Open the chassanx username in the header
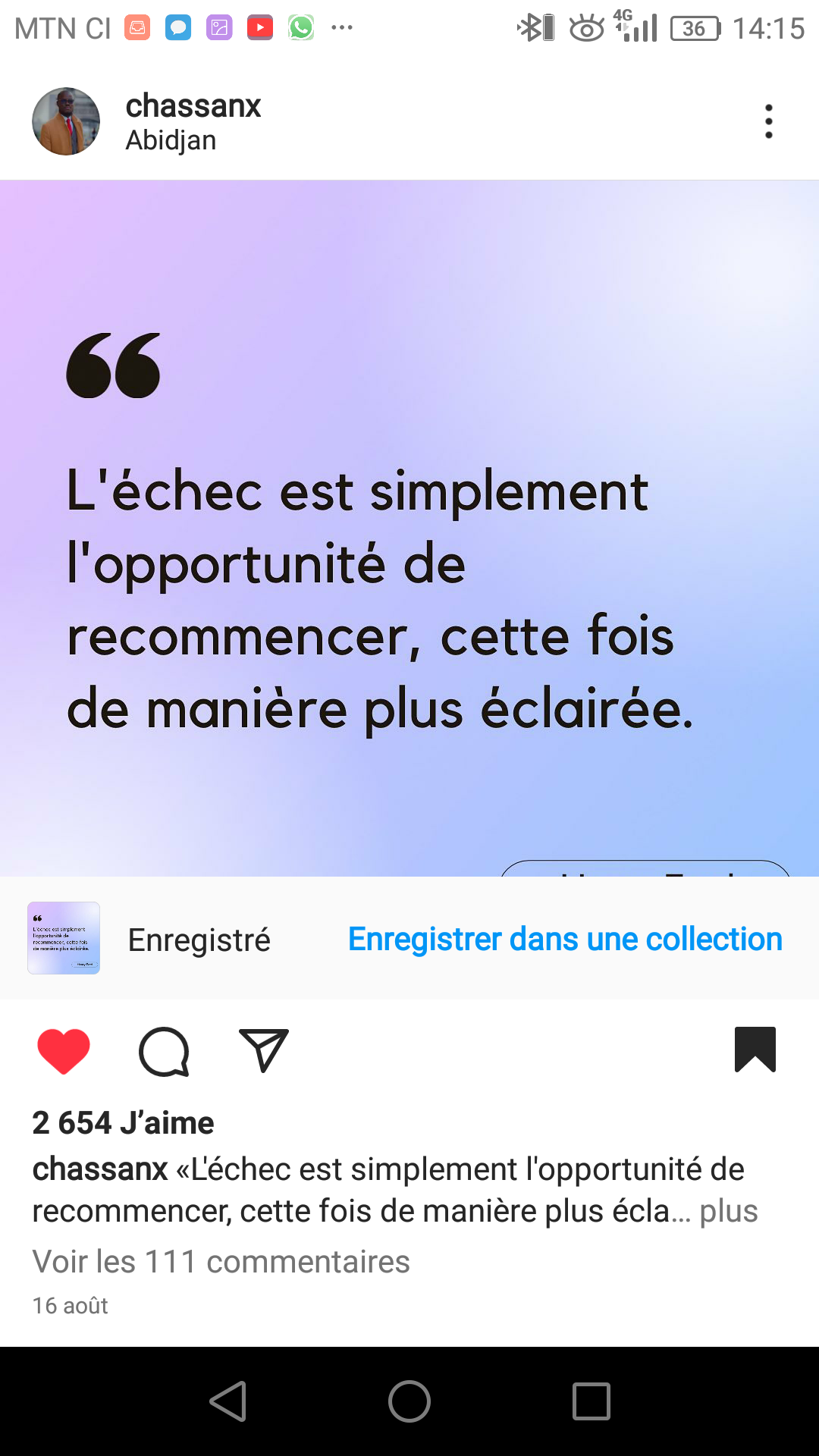 click(x=193, y=106)
